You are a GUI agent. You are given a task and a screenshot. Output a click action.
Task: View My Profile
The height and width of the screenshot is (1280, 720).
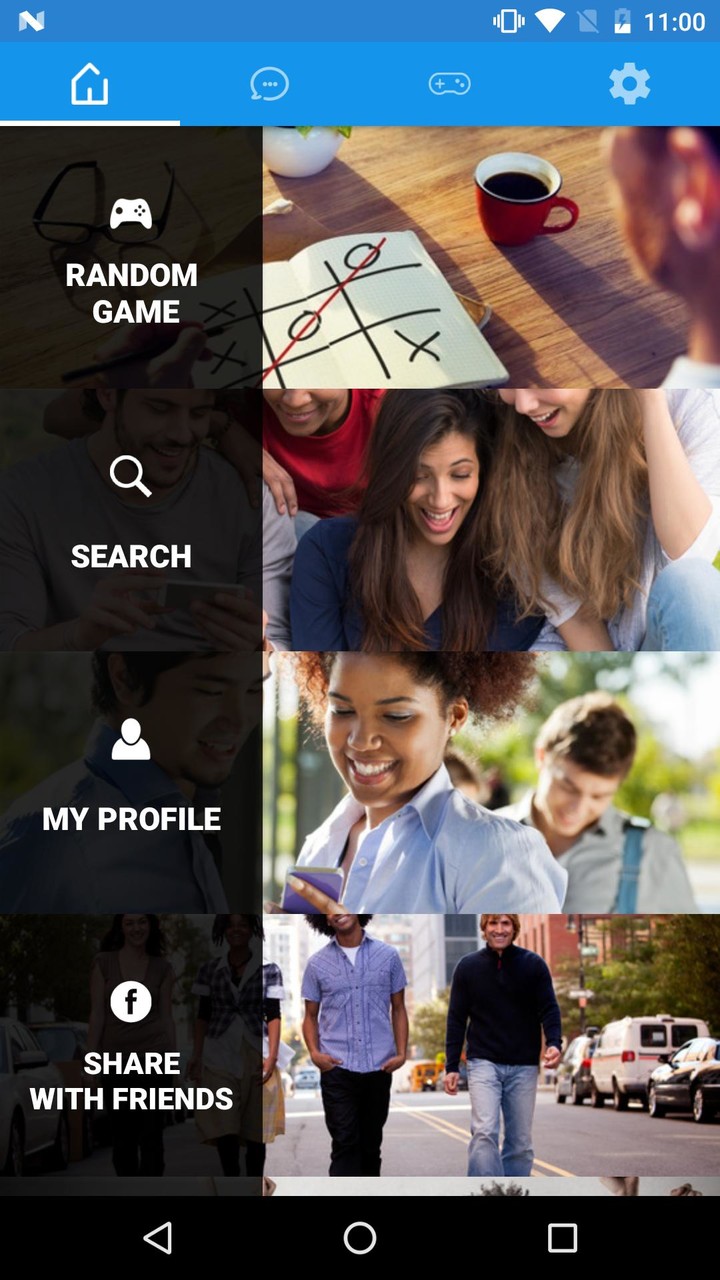[131, 785]
